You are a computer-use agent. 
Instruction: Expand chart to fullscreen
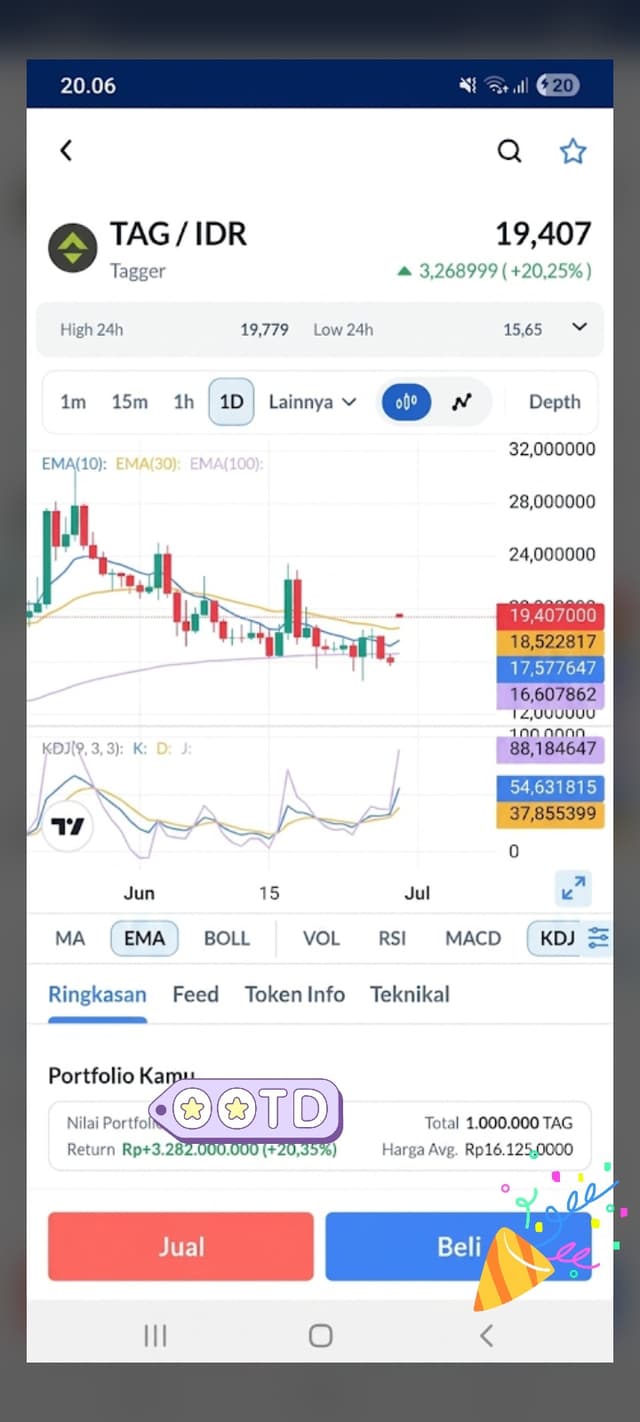tap(573, 888)
